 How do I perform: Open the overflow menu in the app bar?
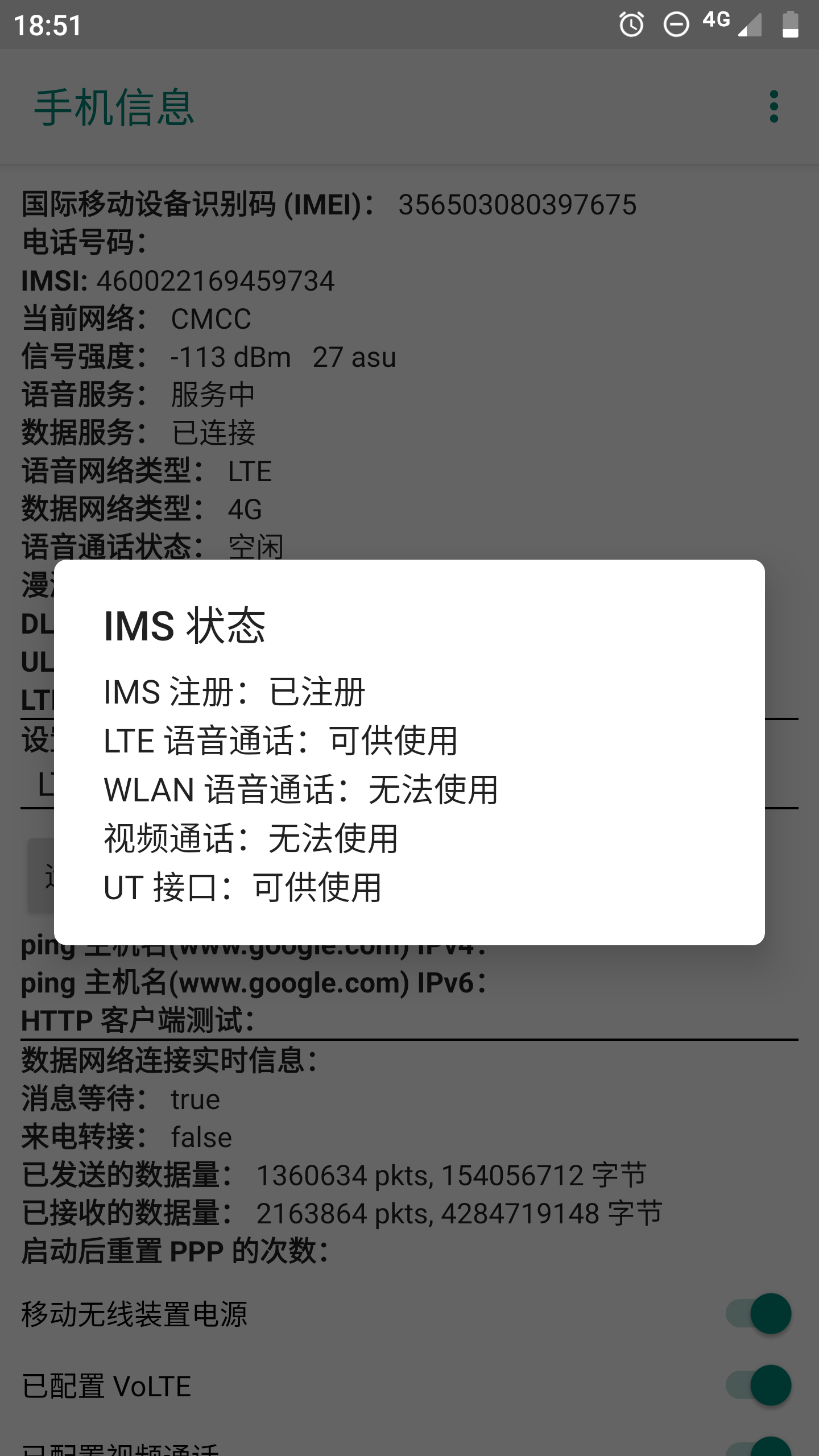point(773,106)
